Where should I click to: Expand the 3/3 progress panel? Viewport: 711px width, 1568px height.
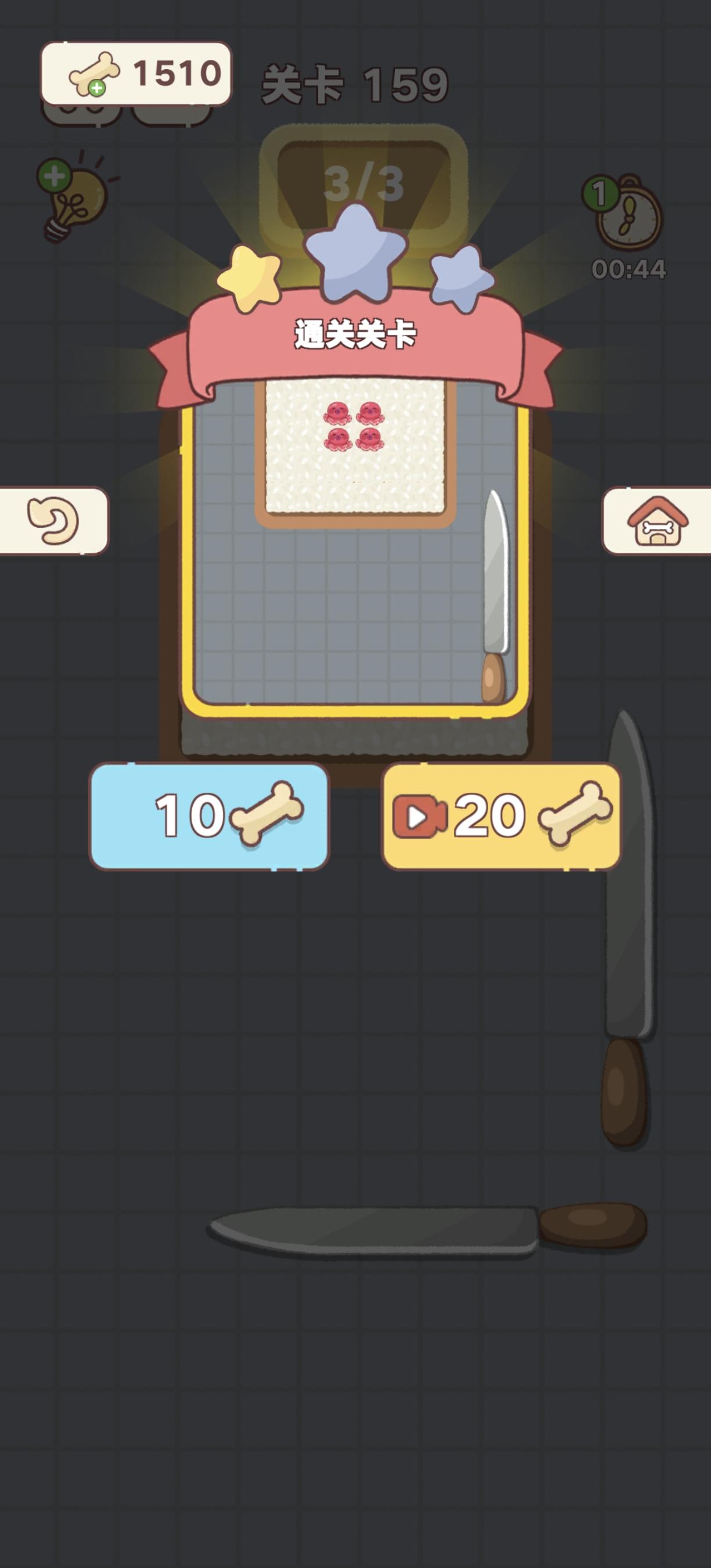(364, 182)
